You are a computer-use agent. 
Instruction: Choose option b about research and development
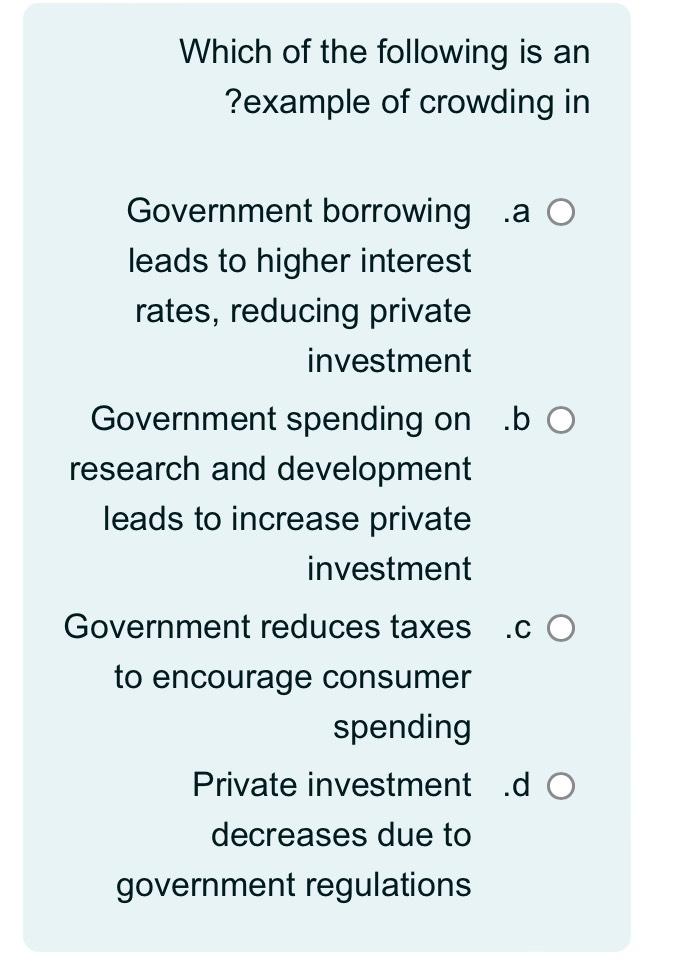pos(561,421)
